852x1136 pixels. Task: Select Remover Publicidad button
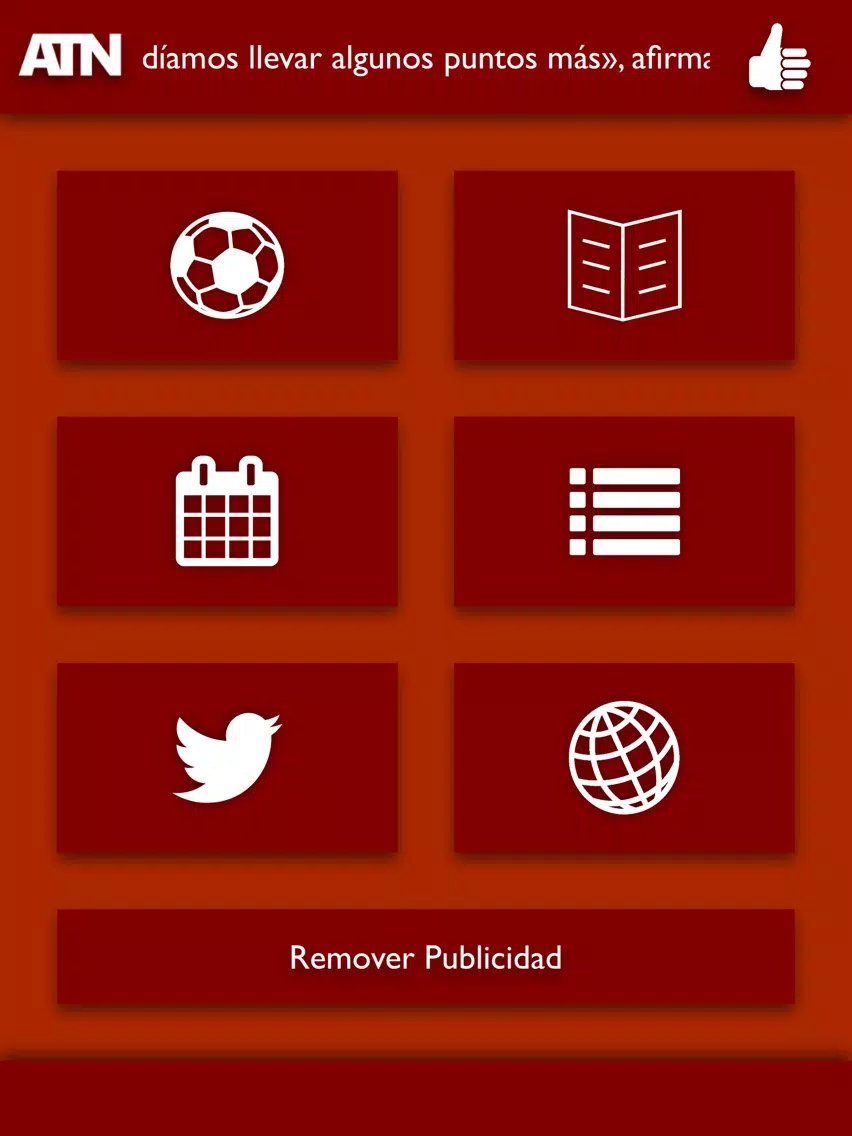(426, 957)
